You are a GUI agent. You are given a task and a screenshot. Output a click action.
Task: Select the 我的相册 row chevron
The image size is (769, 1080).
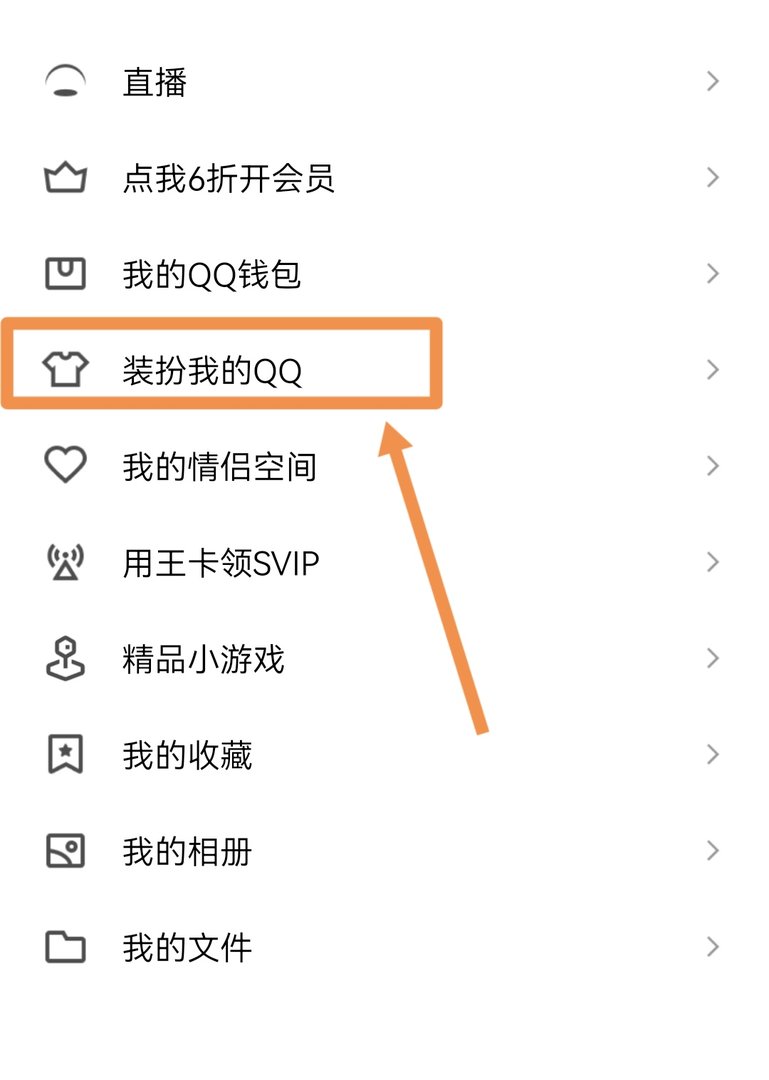[712, 851]
